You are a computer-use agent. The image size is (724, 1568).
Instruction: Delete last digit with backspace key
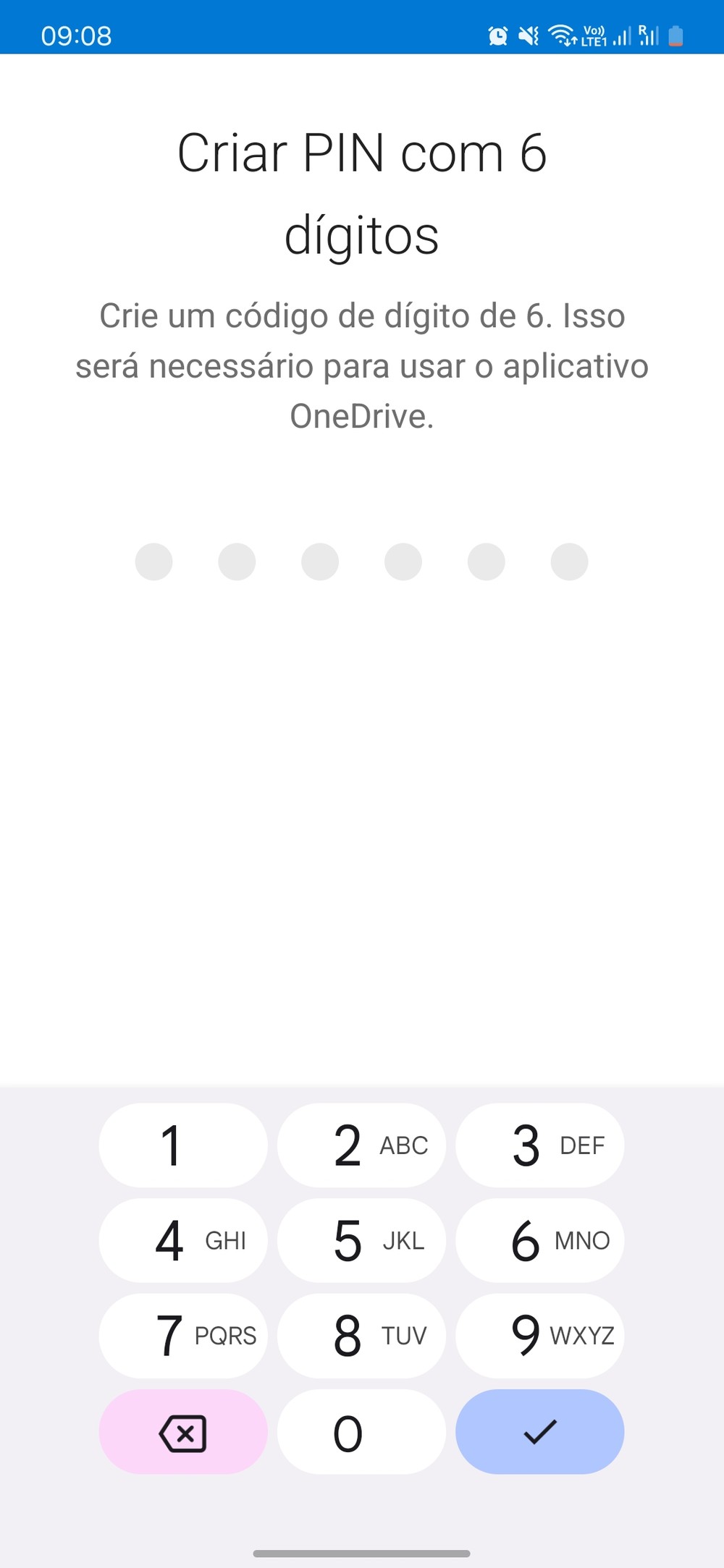click(x=183, y=1431)
